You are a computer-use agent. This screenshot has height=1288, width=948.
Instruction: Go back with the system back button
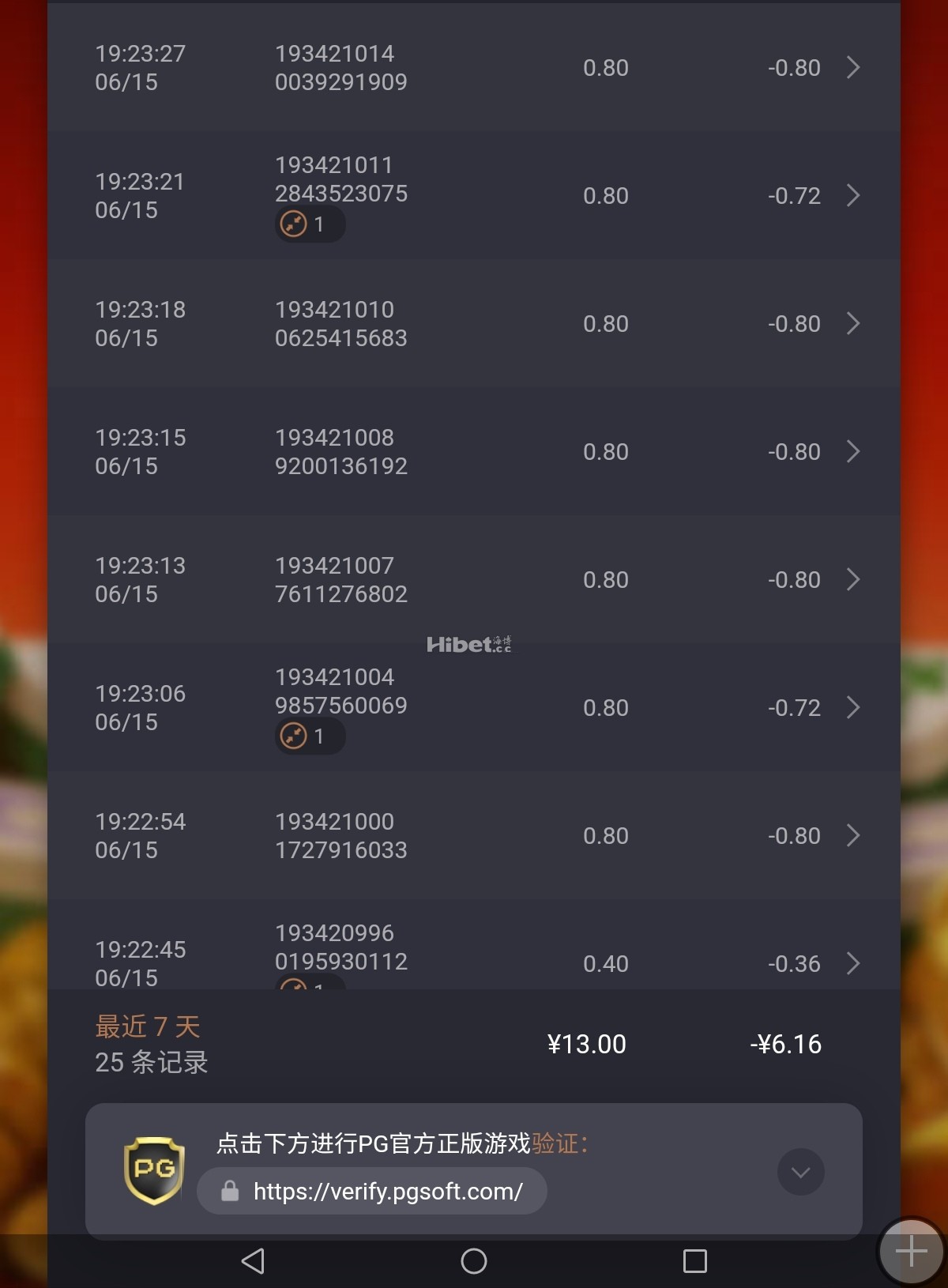tap(253, 1261)
